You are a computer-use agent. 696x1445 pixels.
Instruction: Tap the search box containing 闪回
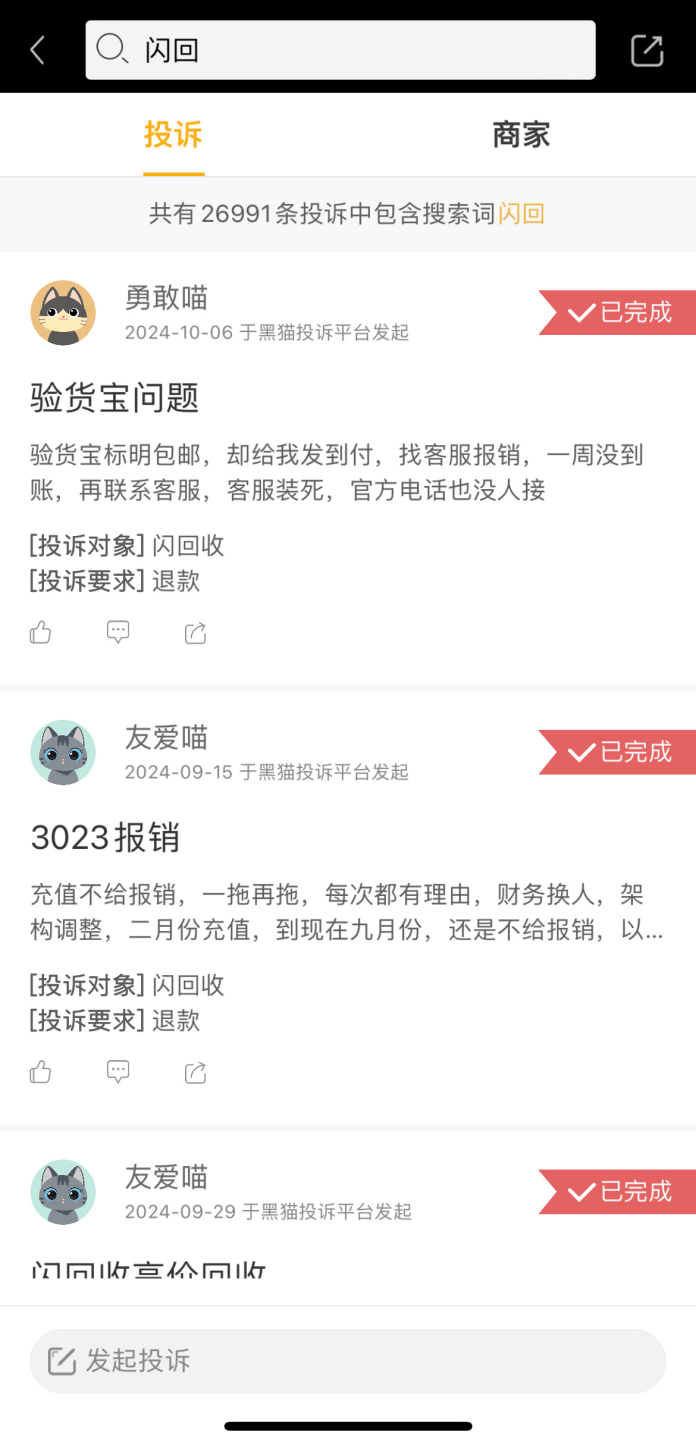[340, 50]
